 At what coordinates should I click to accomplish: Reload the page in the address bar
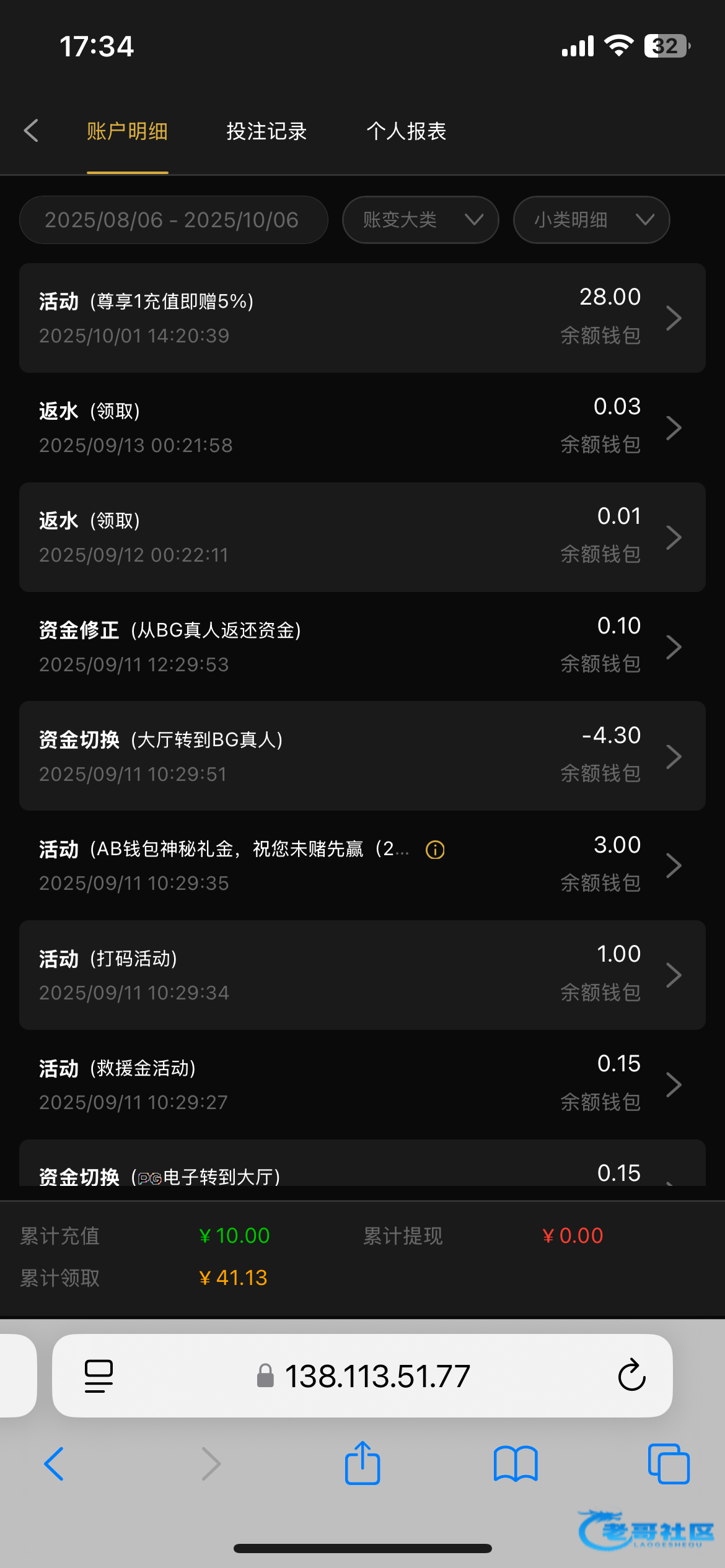[x=631, y=1375]
